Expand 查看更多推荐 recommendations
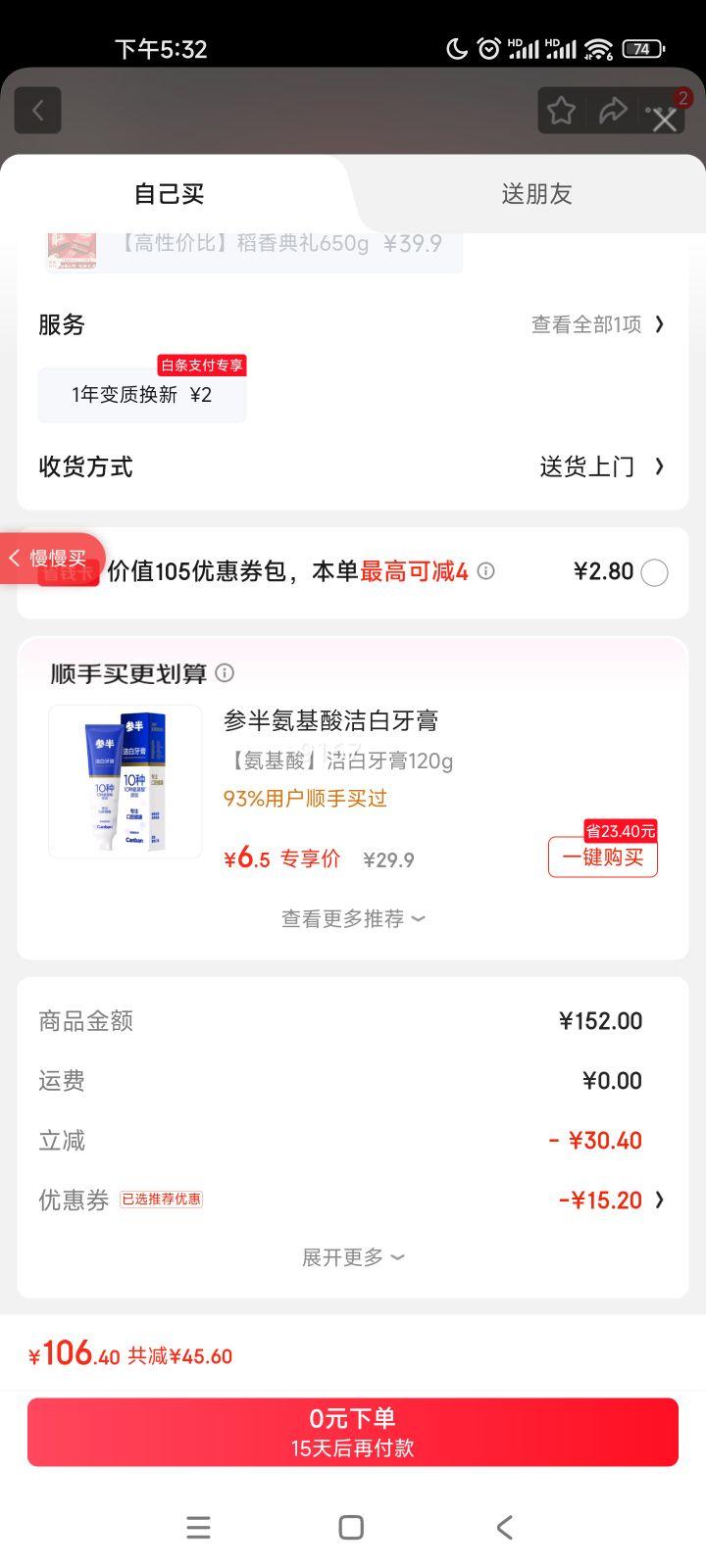 pyautogui.click(x=351, y=918)
